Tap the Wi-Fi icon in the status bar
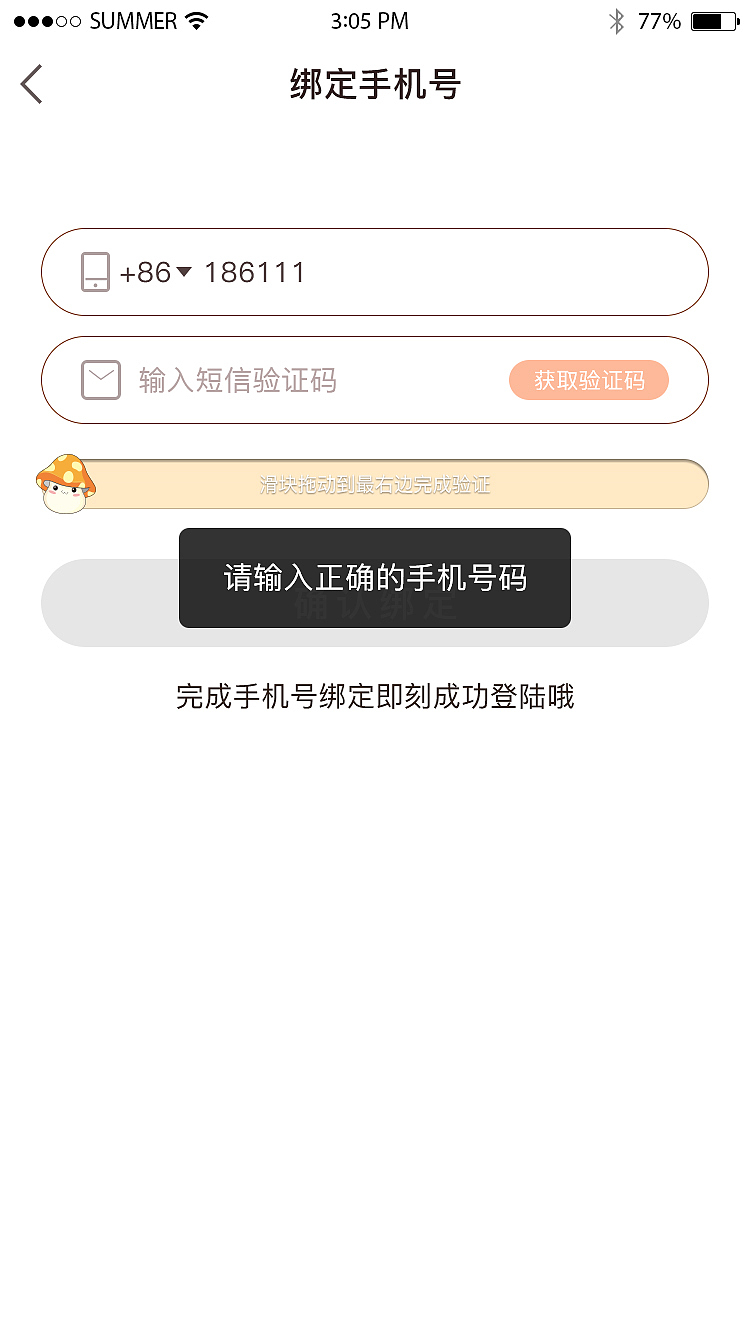This screenshot has width=750, height=1334. click(x=196, y=20)
